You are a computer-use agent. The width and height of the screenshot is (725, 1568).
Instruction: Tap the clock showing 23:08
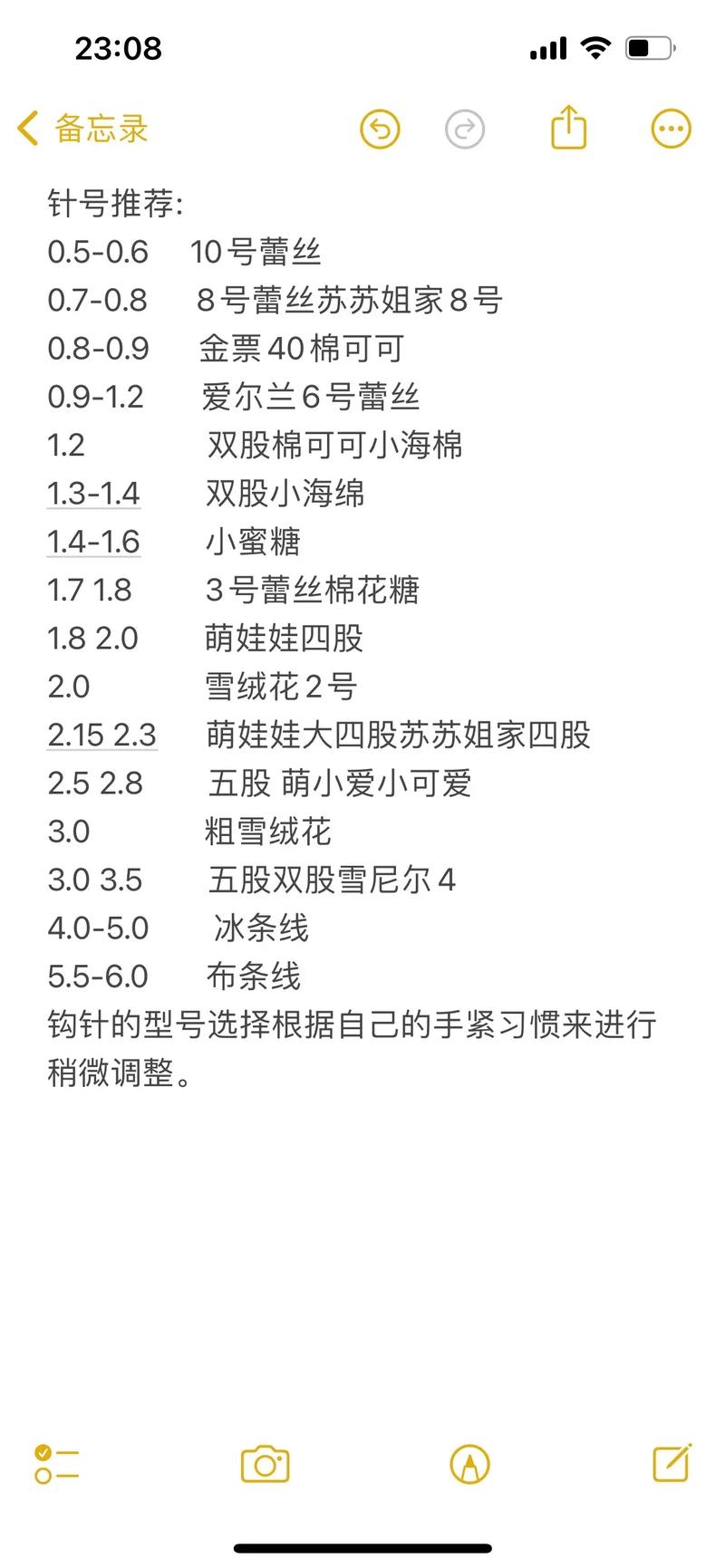(116, 48)
